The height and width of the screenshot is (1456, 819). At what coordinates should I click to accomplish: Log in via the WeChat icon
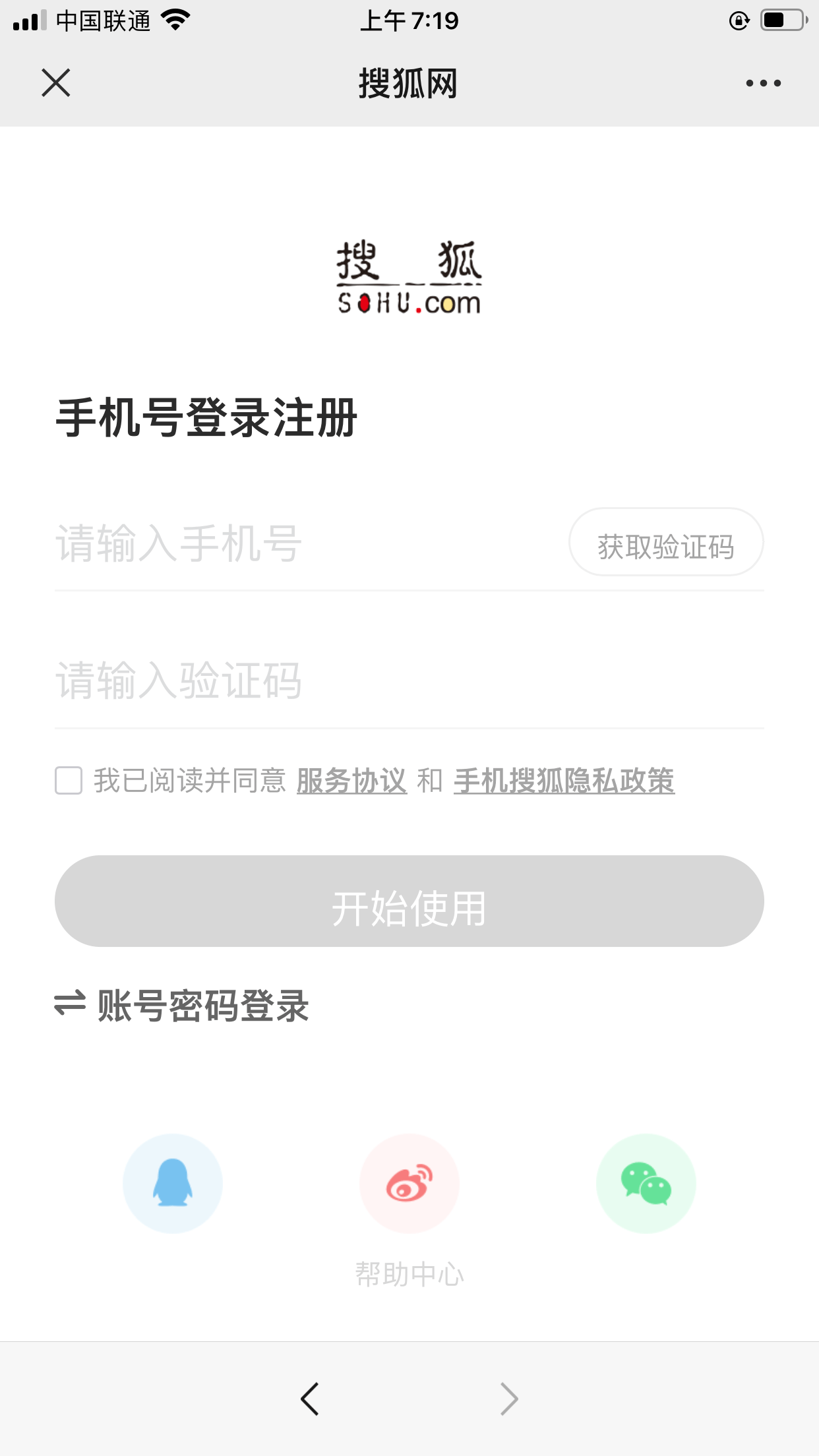[646, 1183]
